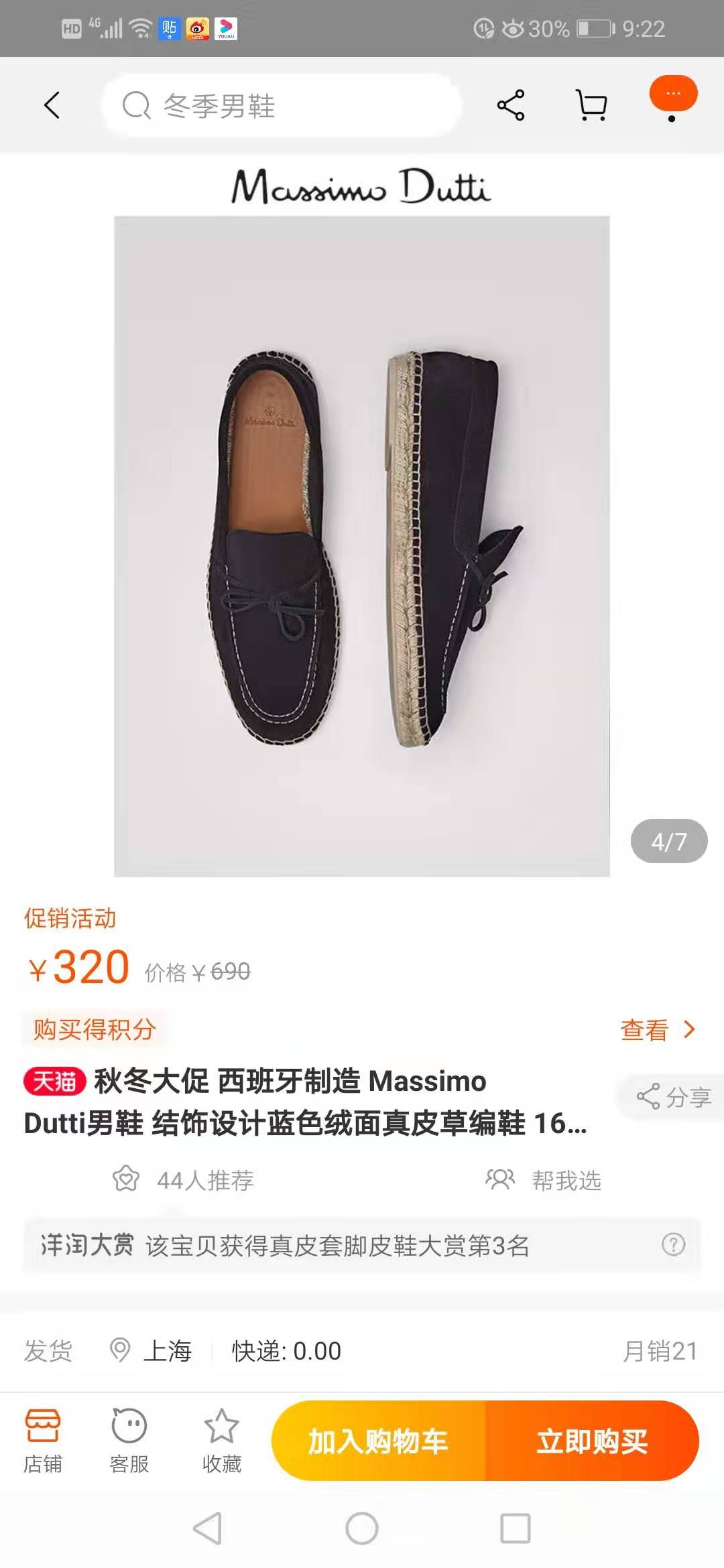Tap 购买得积分 points banner
This screenshot has width=724, height=1568.
pyautogui.click(x=94, y=1029)
